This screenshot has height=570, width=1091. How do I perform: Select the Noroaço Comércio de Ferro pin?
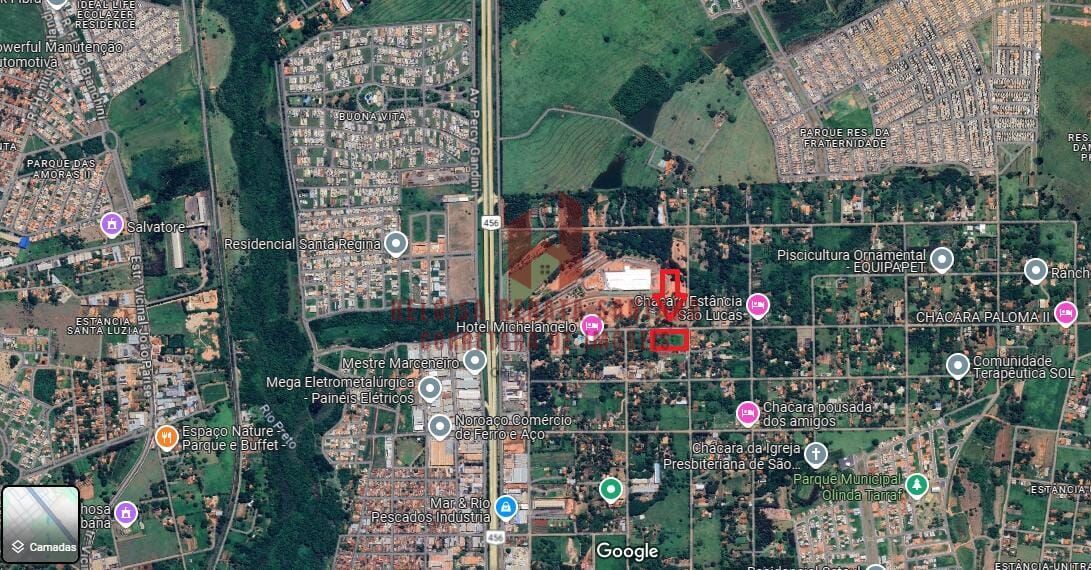pyautogui.click(x=439, y=427)
